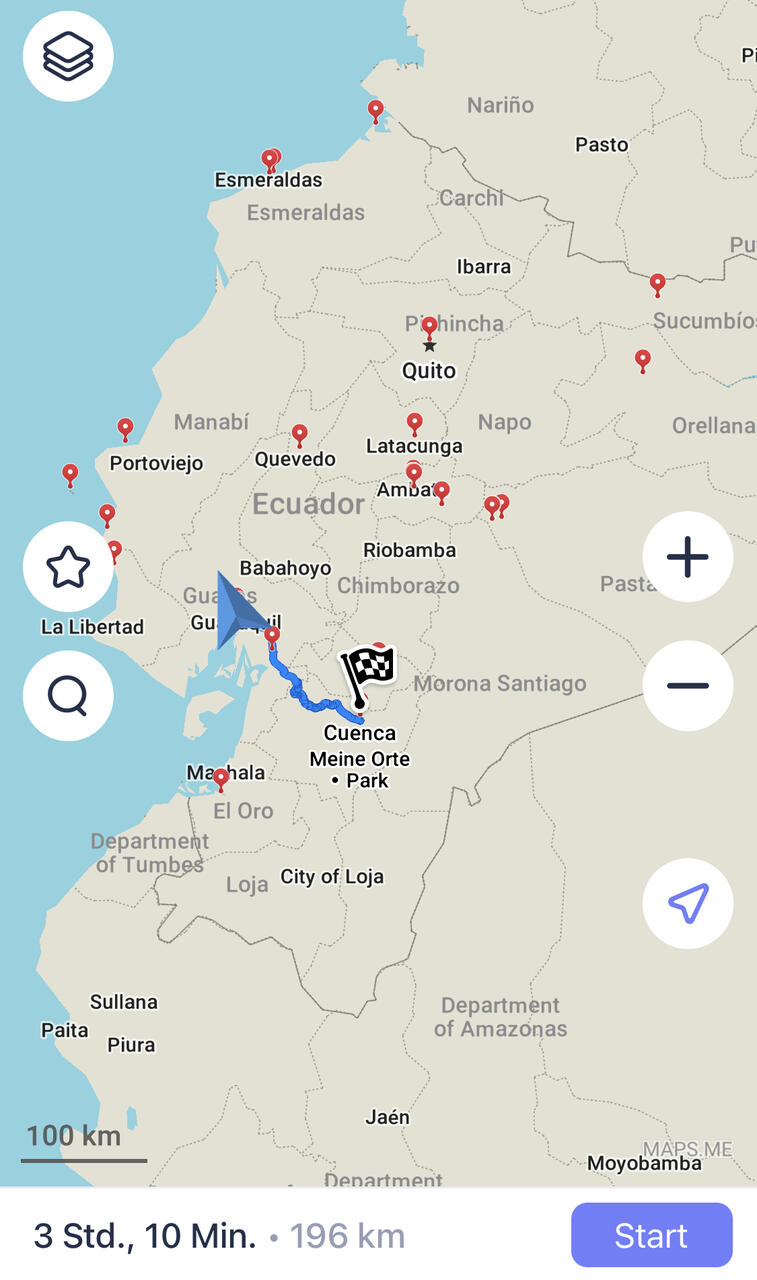
Task: Start the route navigation
Action: (x=652, y=1235)
